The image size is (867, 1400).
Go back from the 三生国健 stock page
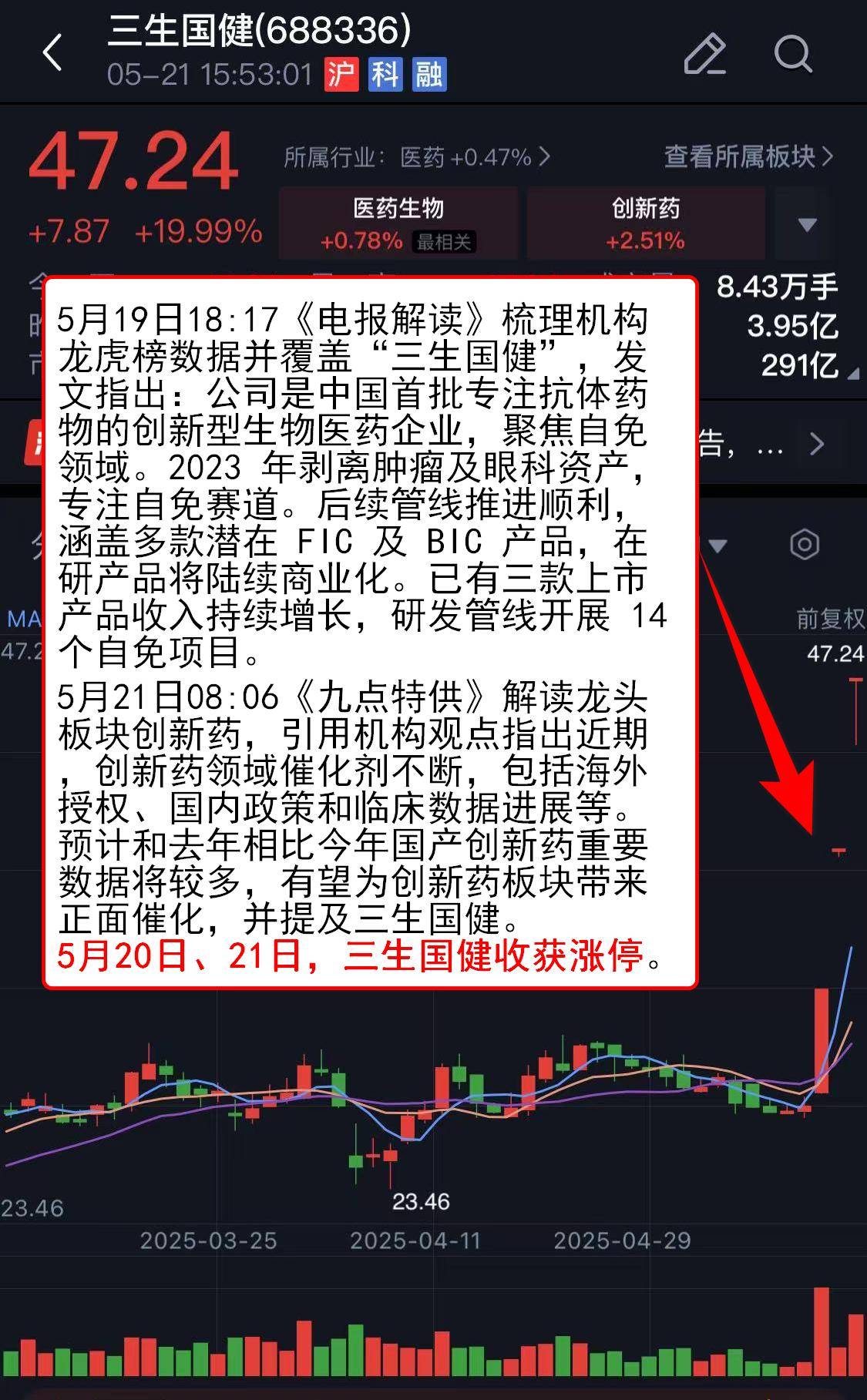pos(52,54)
